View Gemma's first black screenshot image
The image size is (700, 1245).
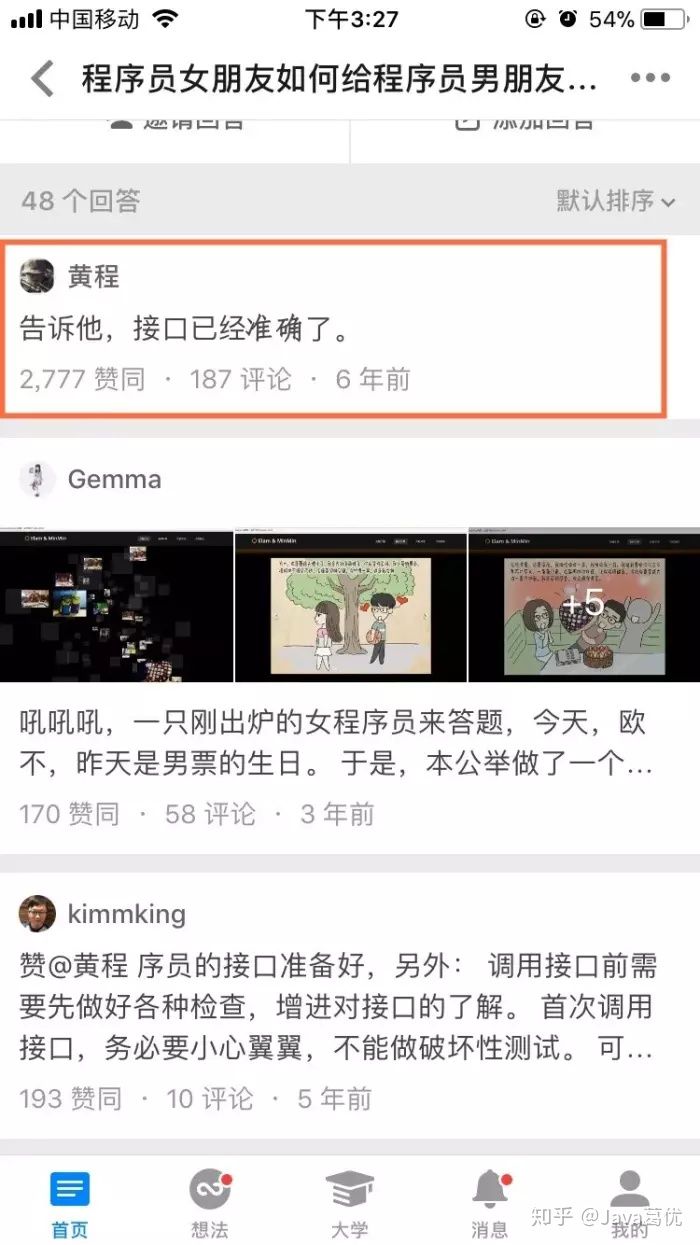pos(116,607)
